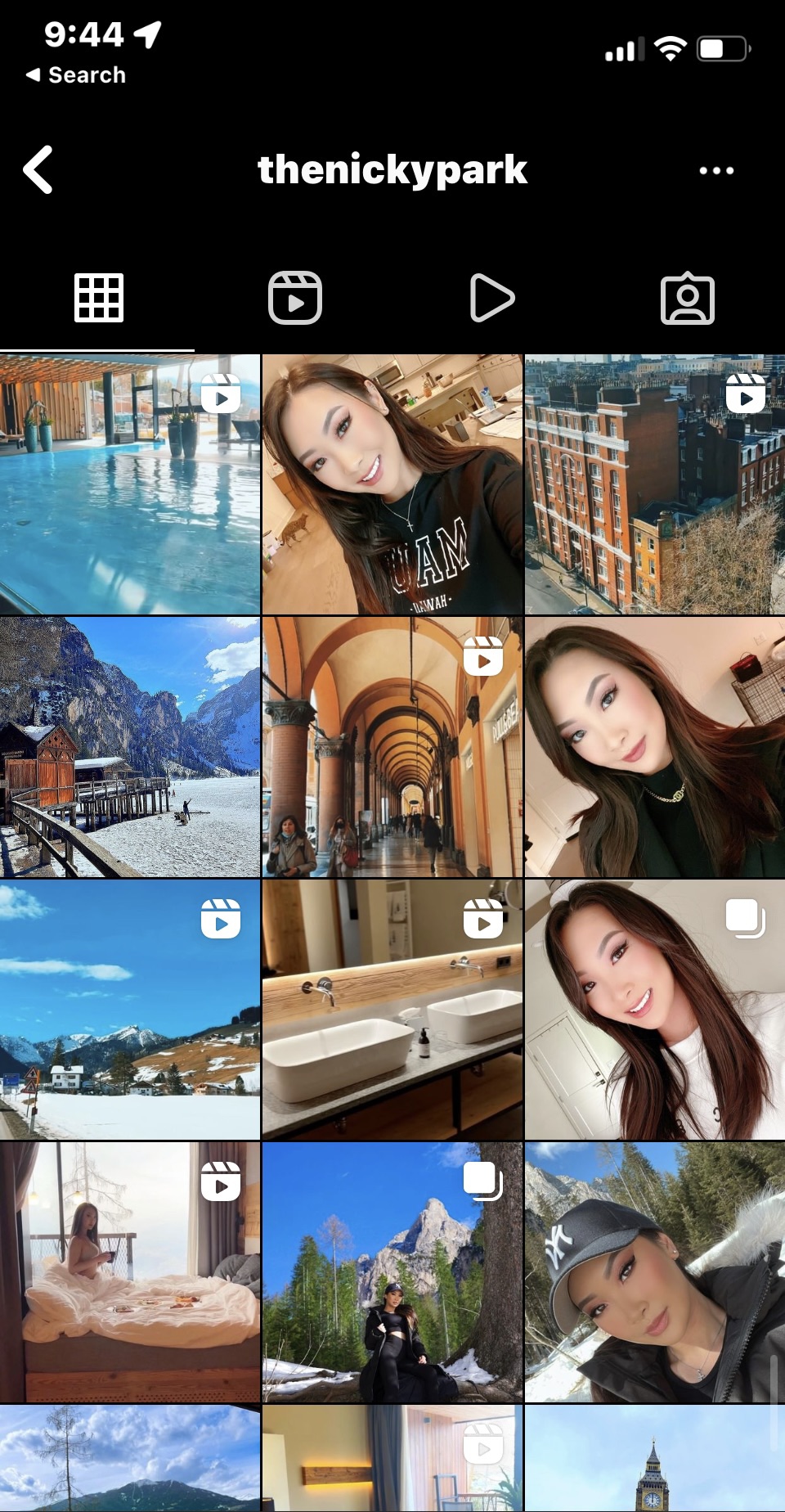Image resolution: width=785 pixels, height=1512 pixels.
Task: Open the white sweater selfie carousel post
Action: (x=655, y=1010)
